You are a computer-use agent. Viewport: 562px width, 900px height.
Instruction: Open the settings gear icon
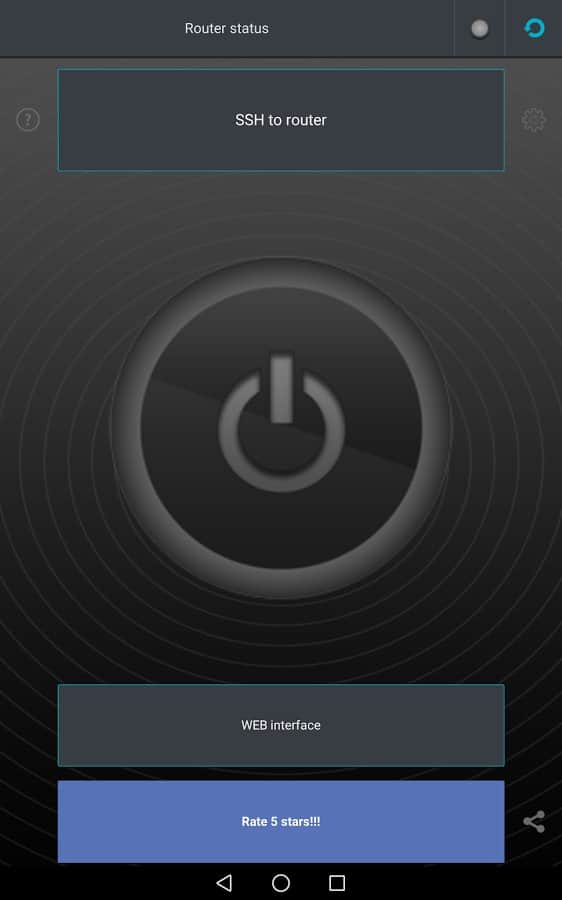click(533, 120)
